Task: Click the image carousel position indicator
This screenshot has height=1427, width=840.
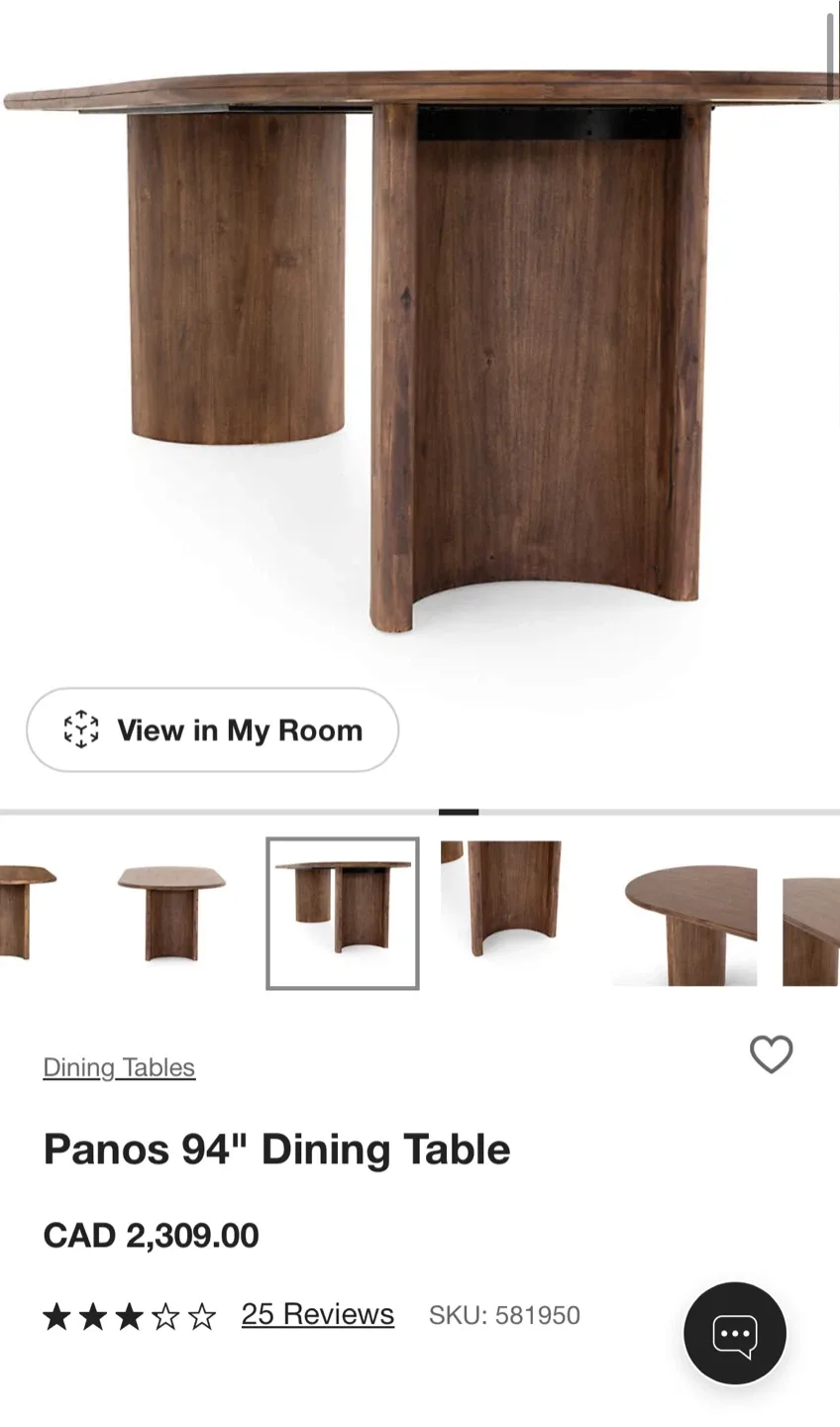Action: click(459, 810)
